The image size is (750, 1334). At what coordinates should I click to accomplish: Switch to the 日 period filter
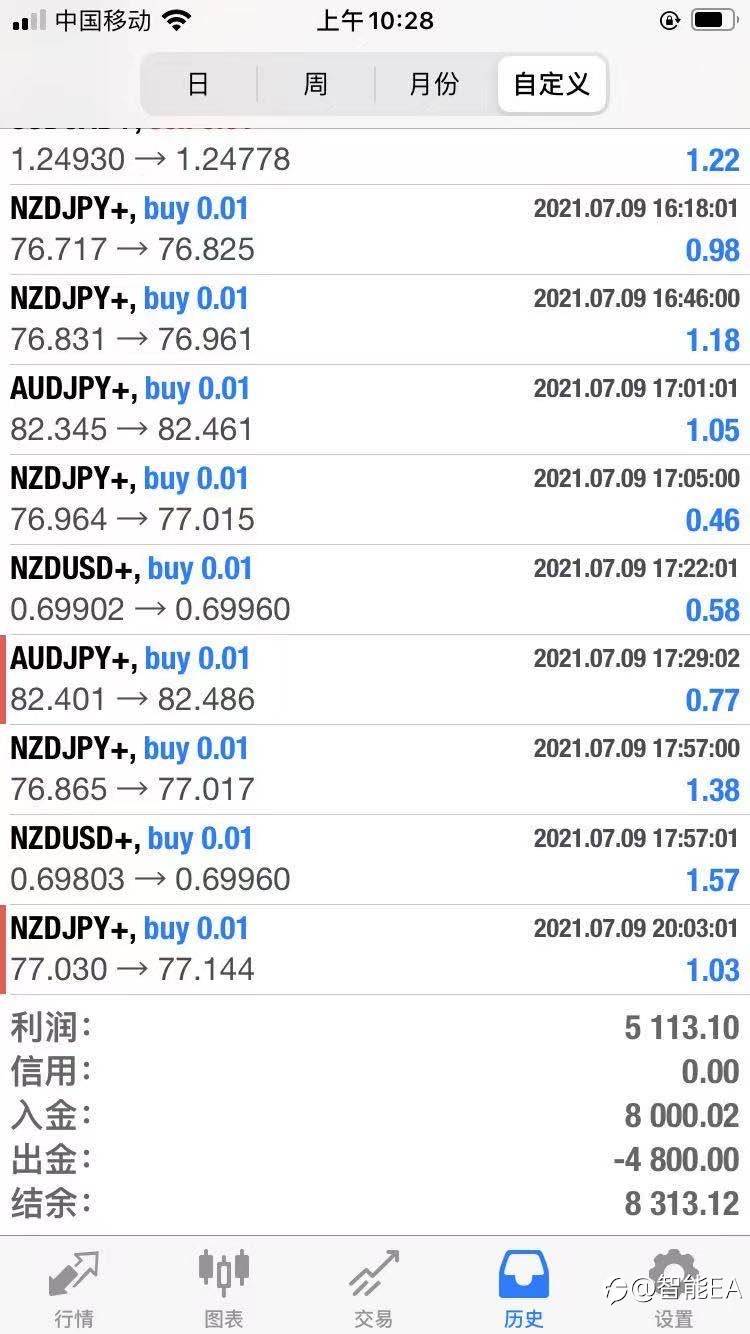coord(199,84)
